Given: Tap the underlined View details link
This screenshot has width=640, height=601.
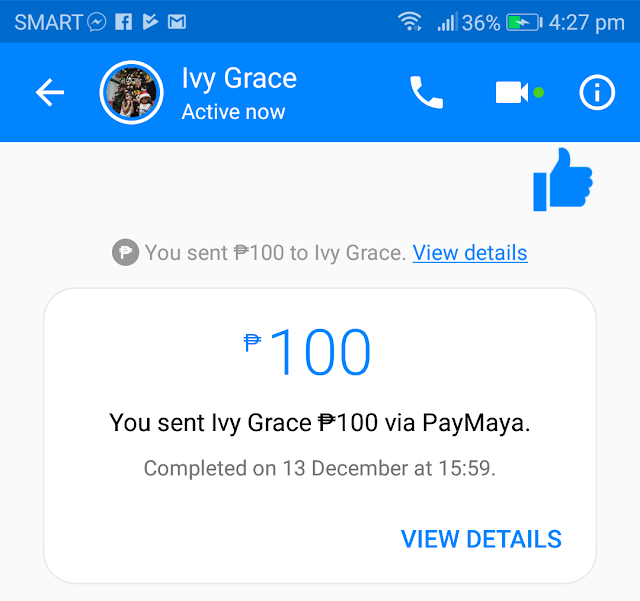Looking at the screenshot, I should tap(470, 253).
